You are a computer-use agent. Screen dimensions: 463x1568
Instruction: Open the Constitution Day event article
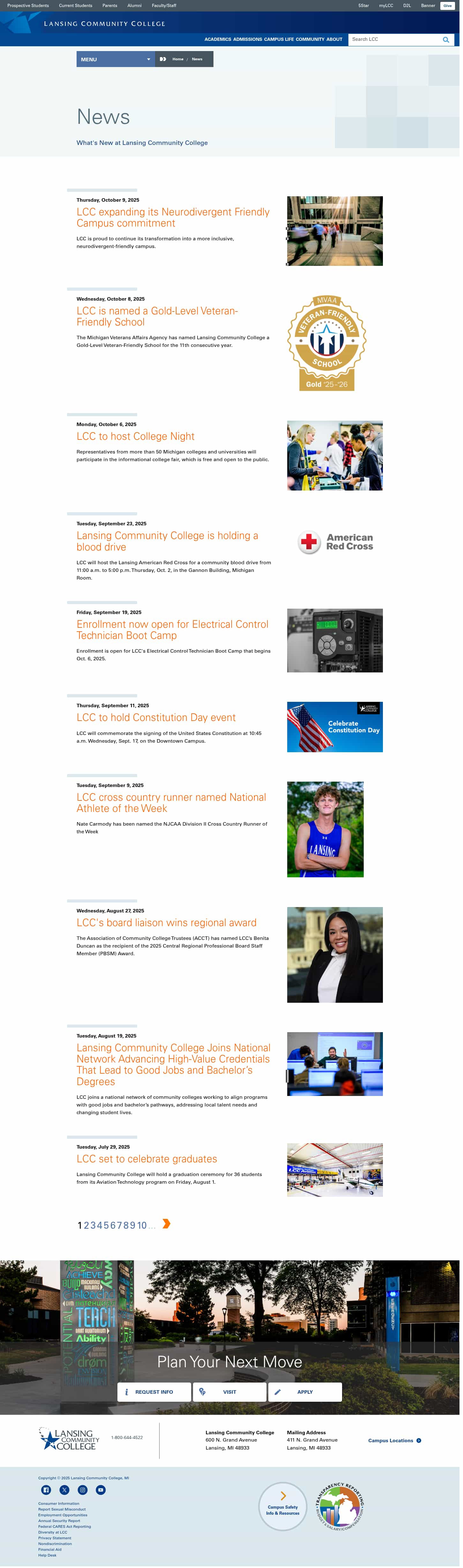(156, 718)
